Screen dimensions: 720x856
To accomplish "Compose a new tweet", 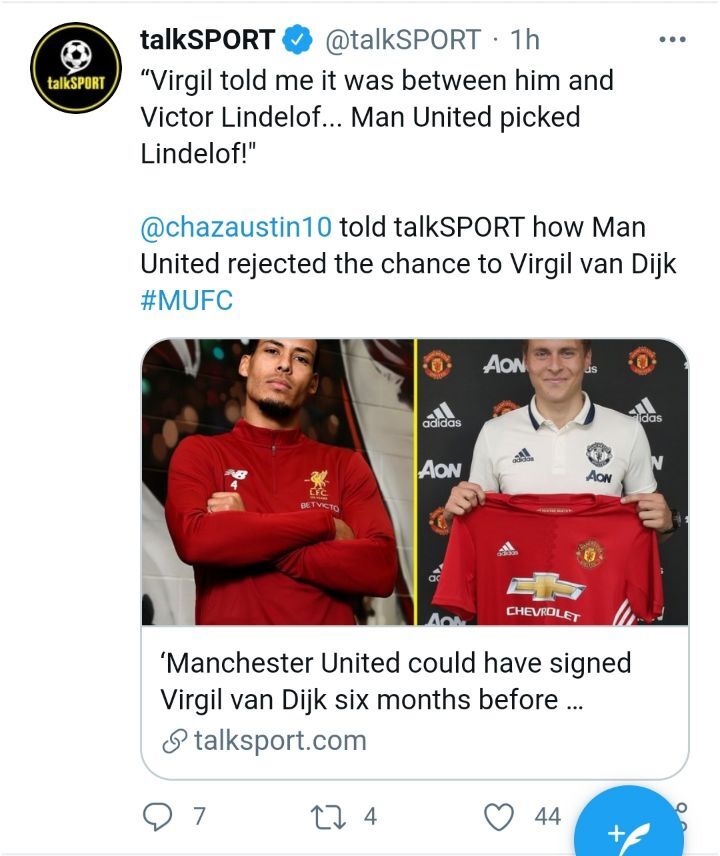I will (628, 828).
